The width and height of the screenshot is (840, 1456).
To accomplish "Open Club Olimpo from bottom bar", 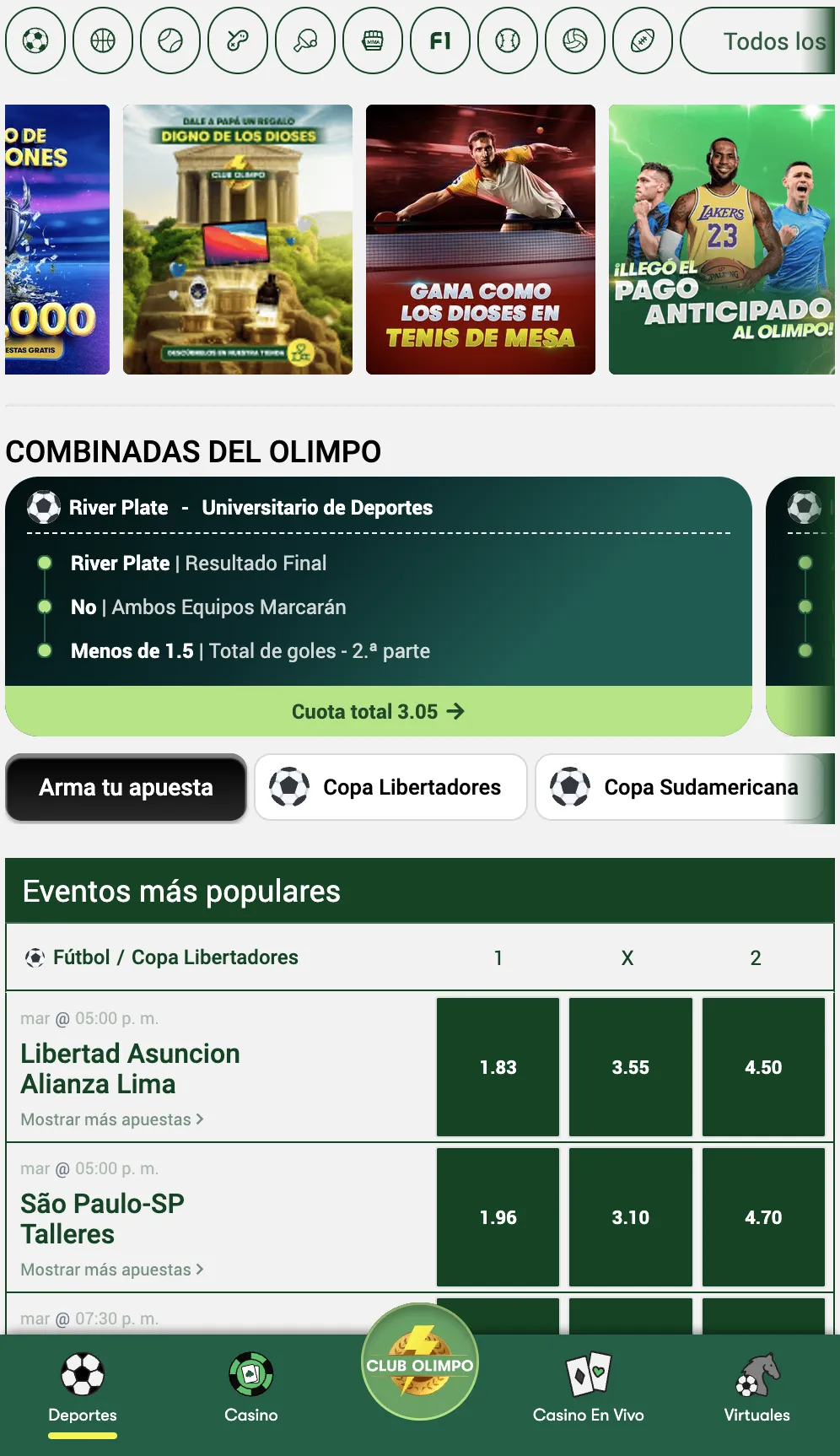I will tap(420, 1363).
